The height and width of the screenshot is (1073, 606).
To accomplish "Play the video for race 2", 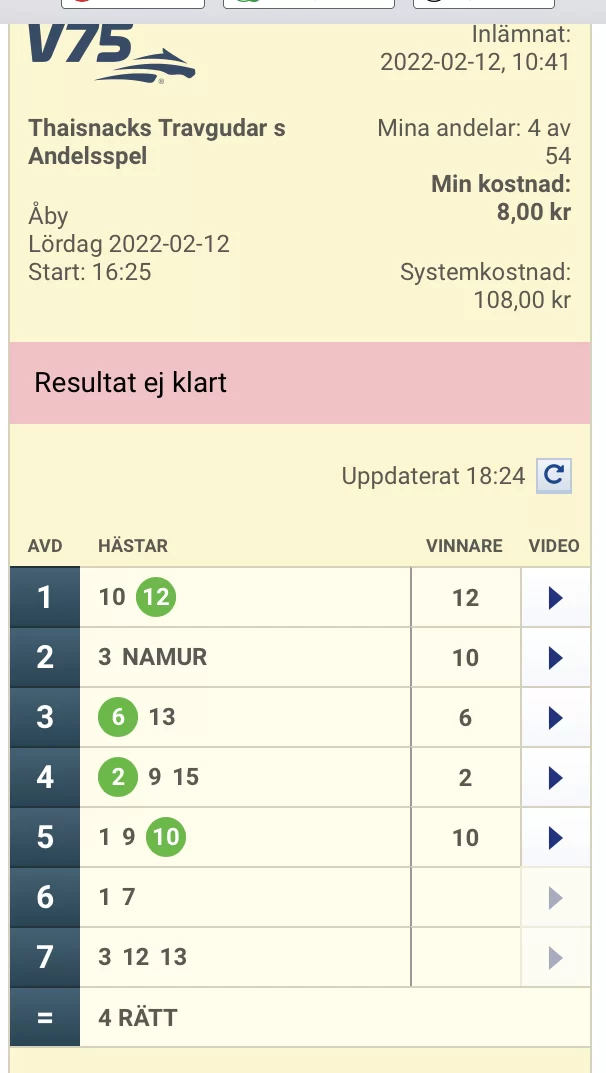I will (555, 658).
